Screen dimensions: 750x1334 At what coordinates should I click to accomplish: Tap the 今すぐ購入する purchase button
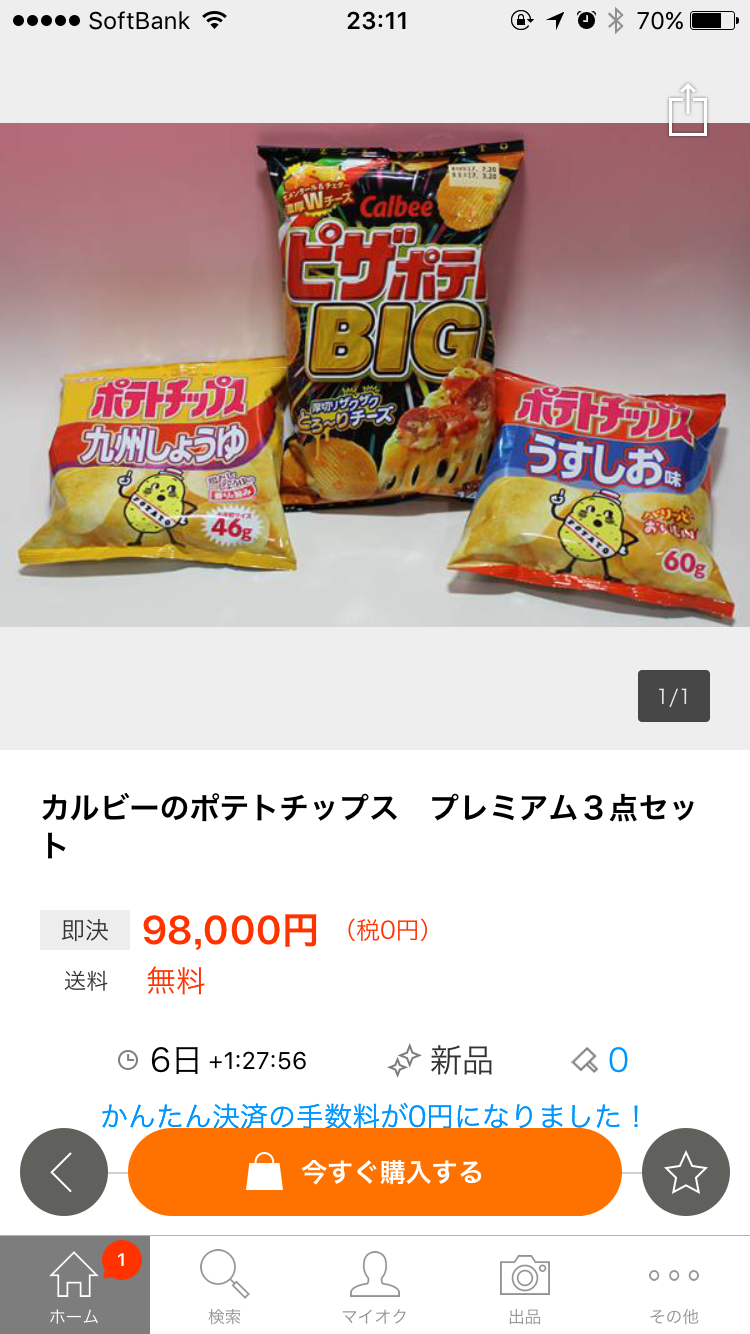(x=375, y=1171)
